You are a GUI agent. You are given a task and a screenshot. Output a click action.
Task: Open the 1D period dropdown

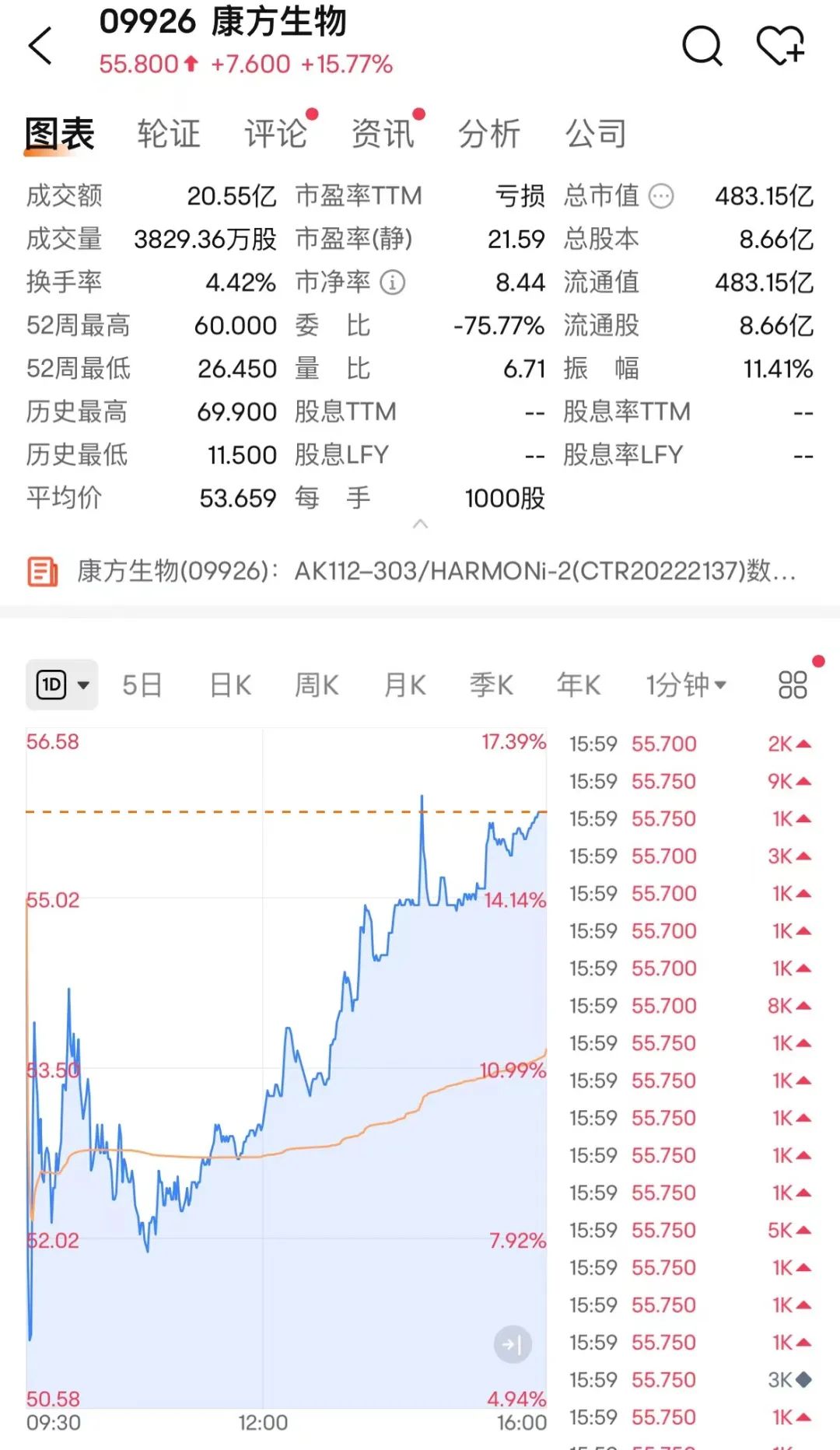(x=62, y=685)
